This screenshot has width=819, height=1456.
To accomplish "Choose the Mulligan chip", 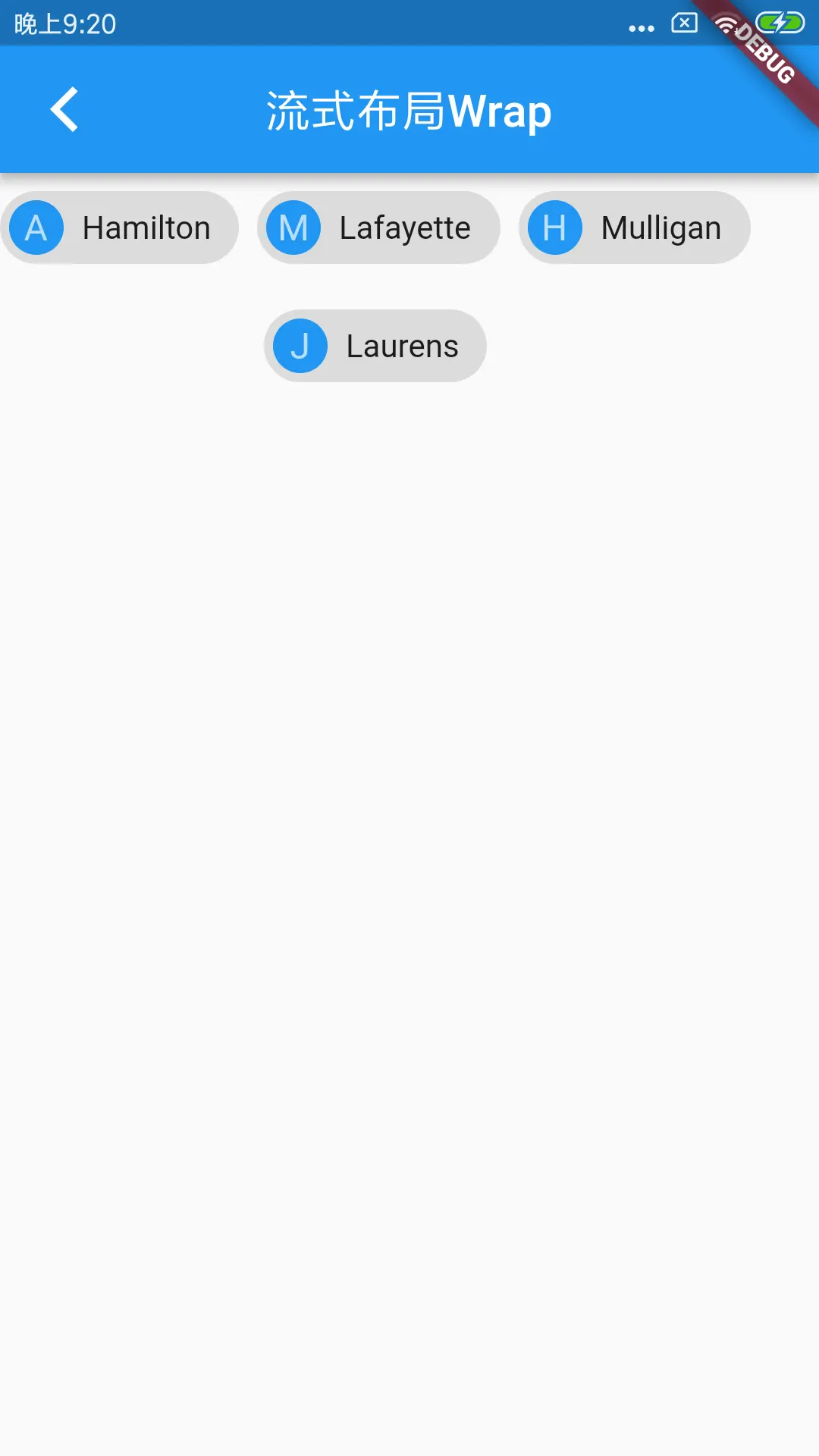I will tap(635, 228).
